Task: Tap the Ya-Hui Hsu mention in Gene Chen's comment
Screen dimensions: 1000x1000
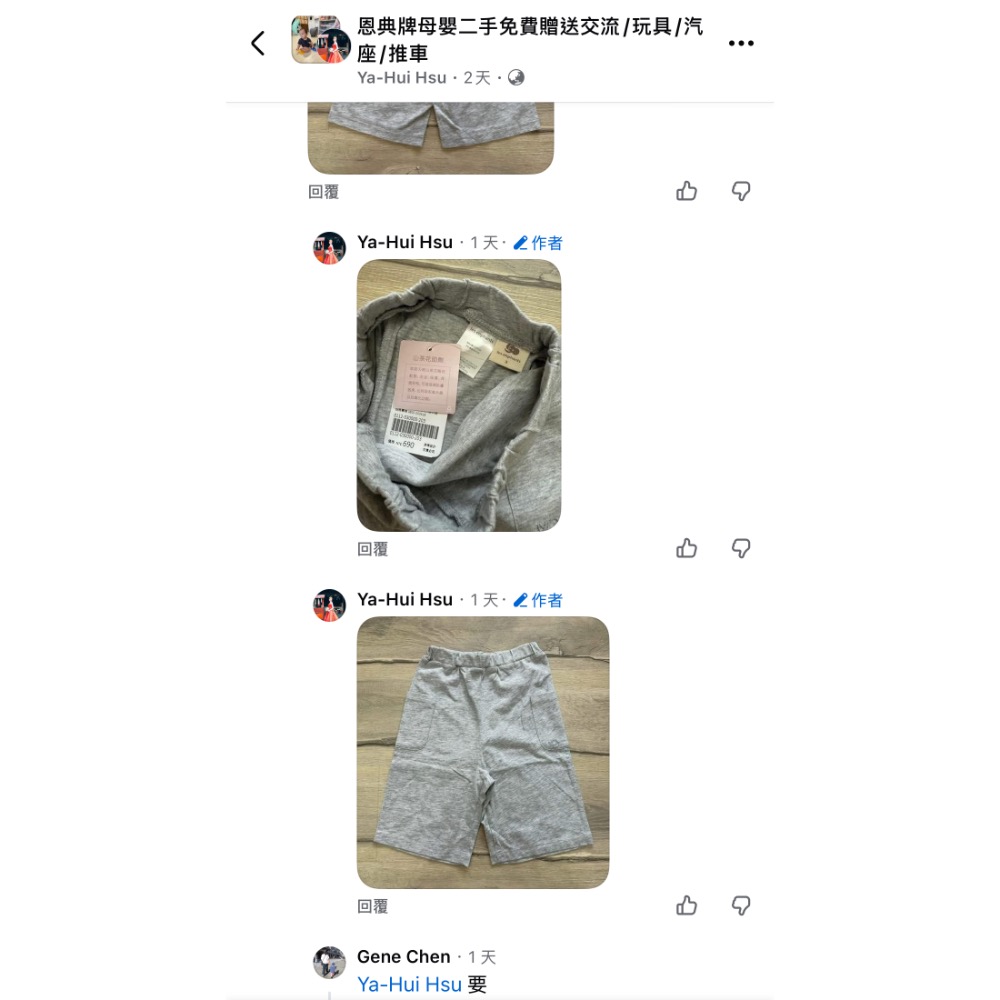Action: (409, 985)
